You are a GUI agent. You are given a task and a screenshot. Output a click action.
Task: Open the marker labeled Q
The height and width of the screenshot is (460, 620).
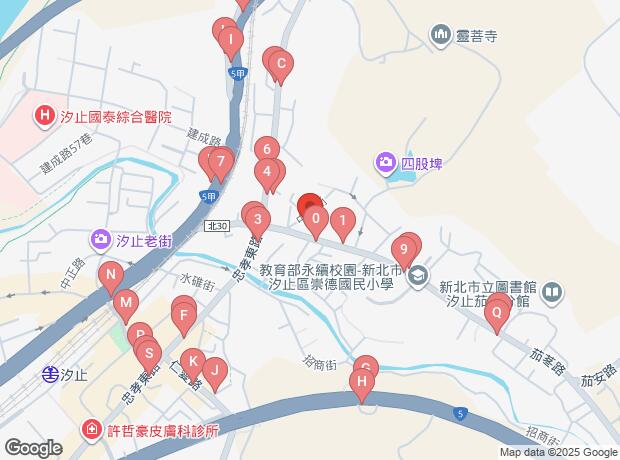click(x=494, y=313)
